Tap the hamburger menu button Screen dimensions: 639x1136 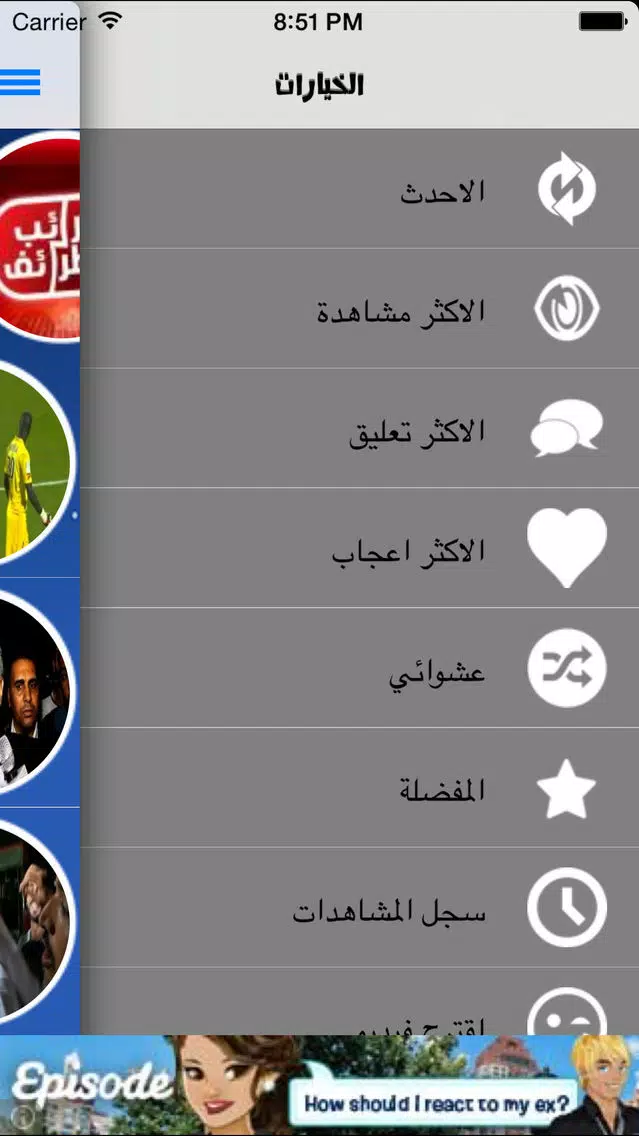[x=21, y=82]
